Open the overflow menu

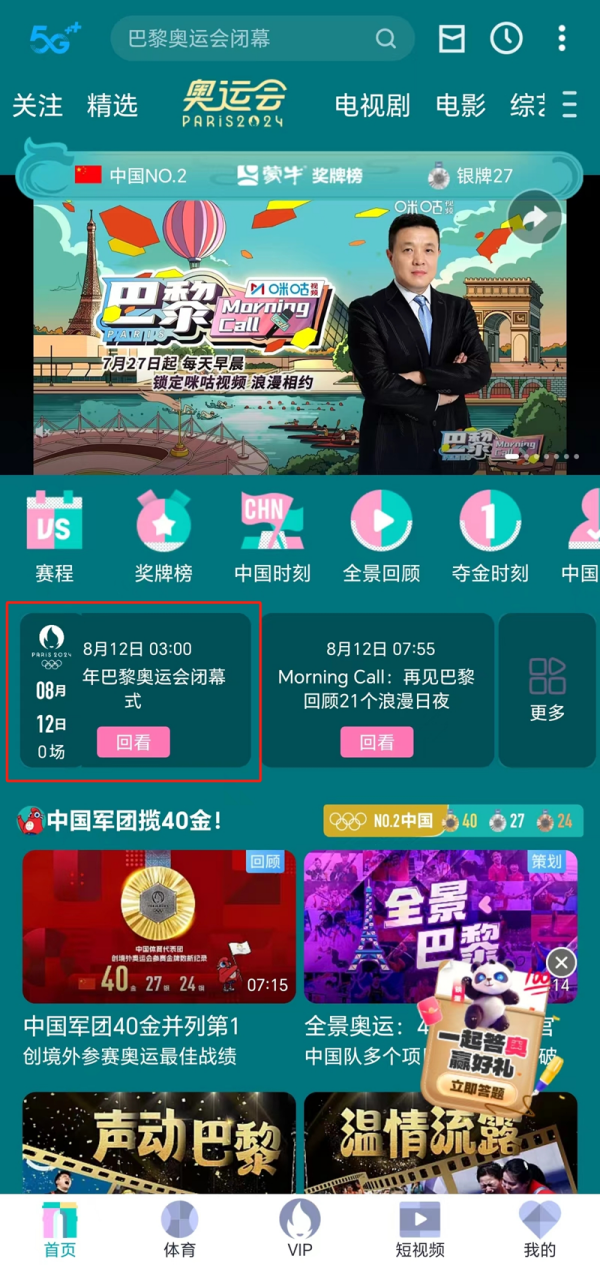(x=562, y=39)
